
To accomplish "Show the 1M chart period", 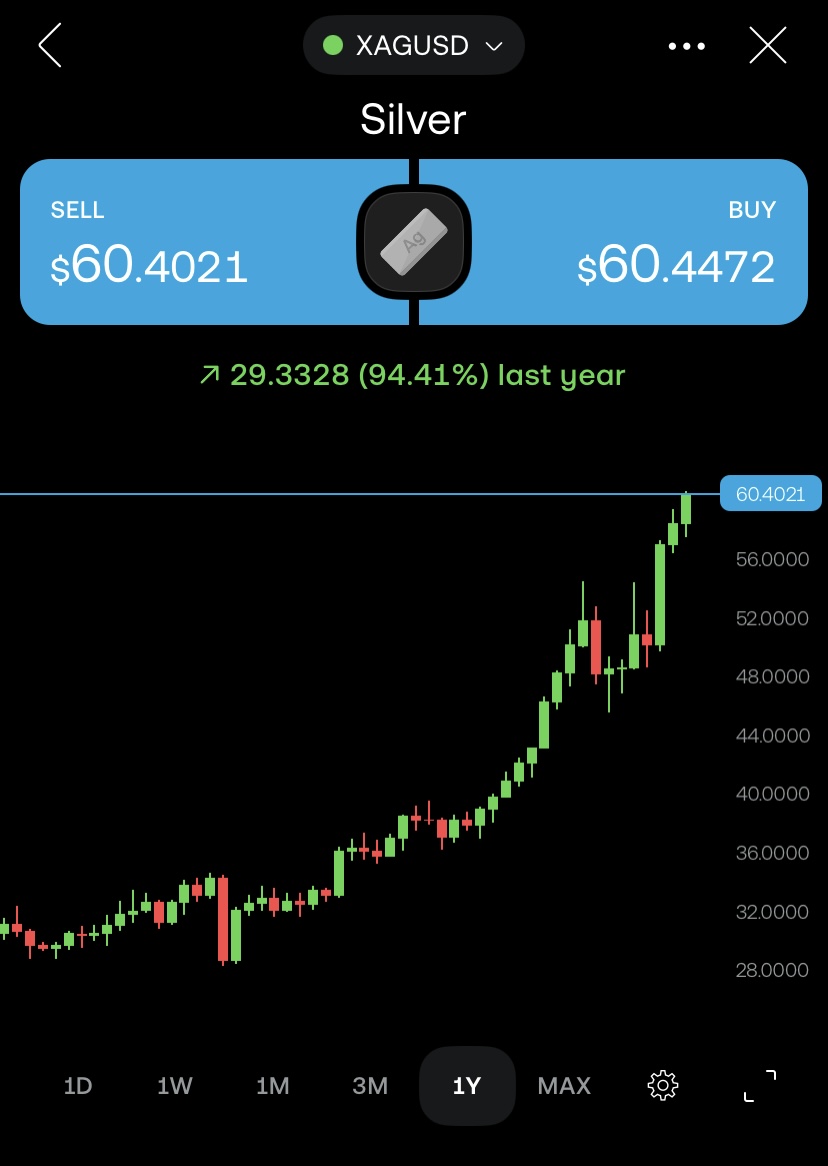I will (272, 1085).
